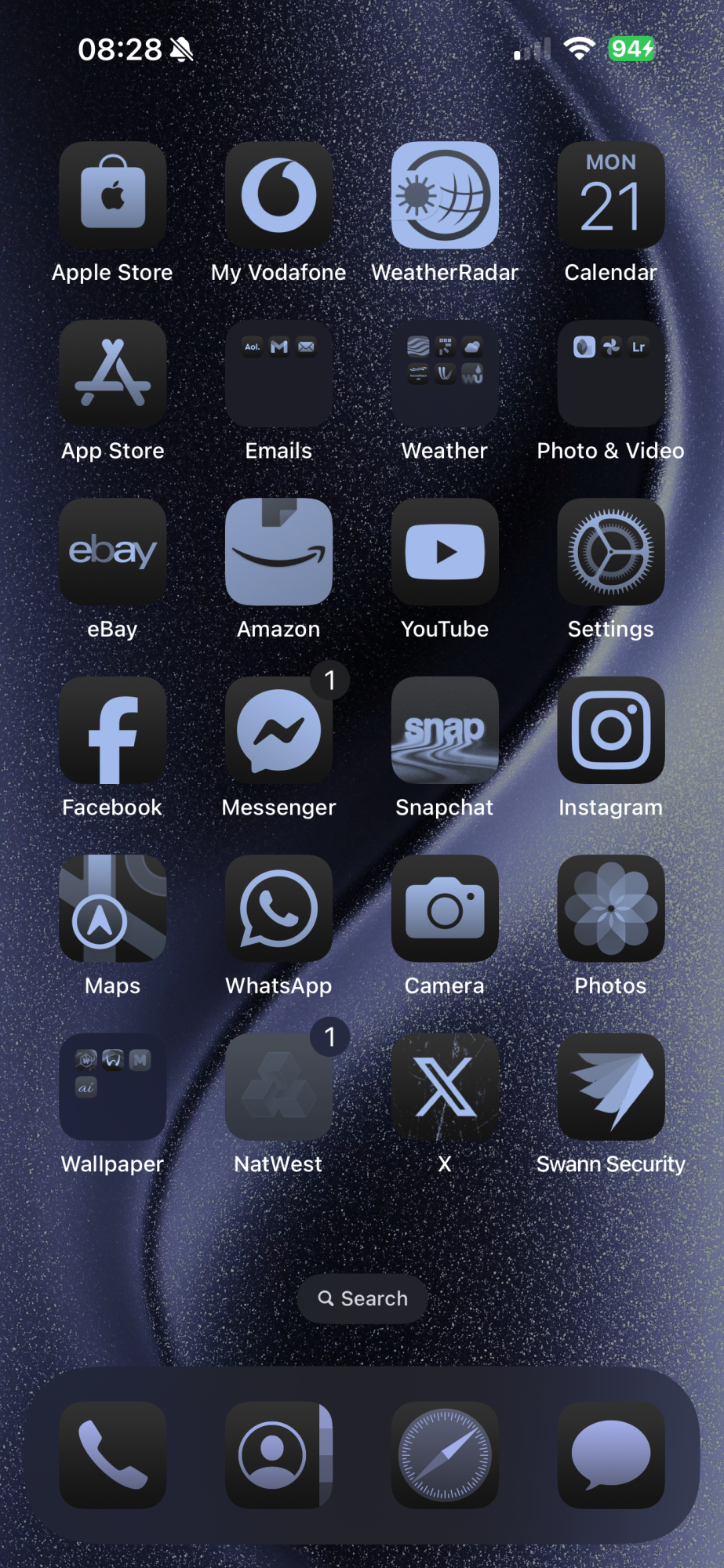Open Calendar showing Monday 21
Viewport: 724px width, 1568px height.
611,196
